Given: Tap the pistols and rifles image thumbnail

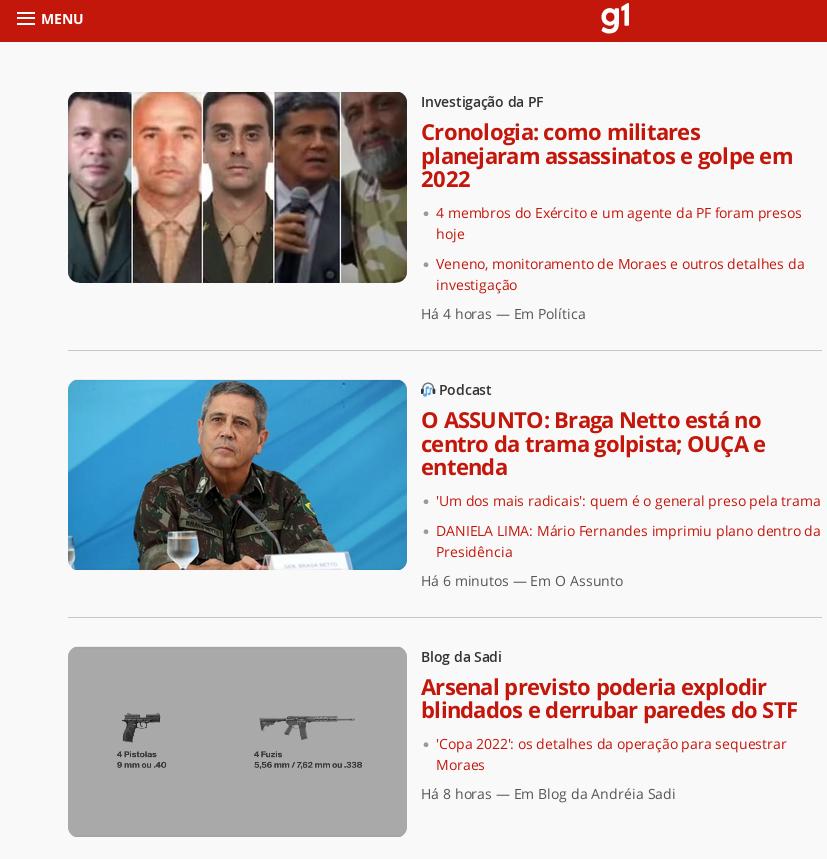Looking at the screenshot, I should click(237, 742).
